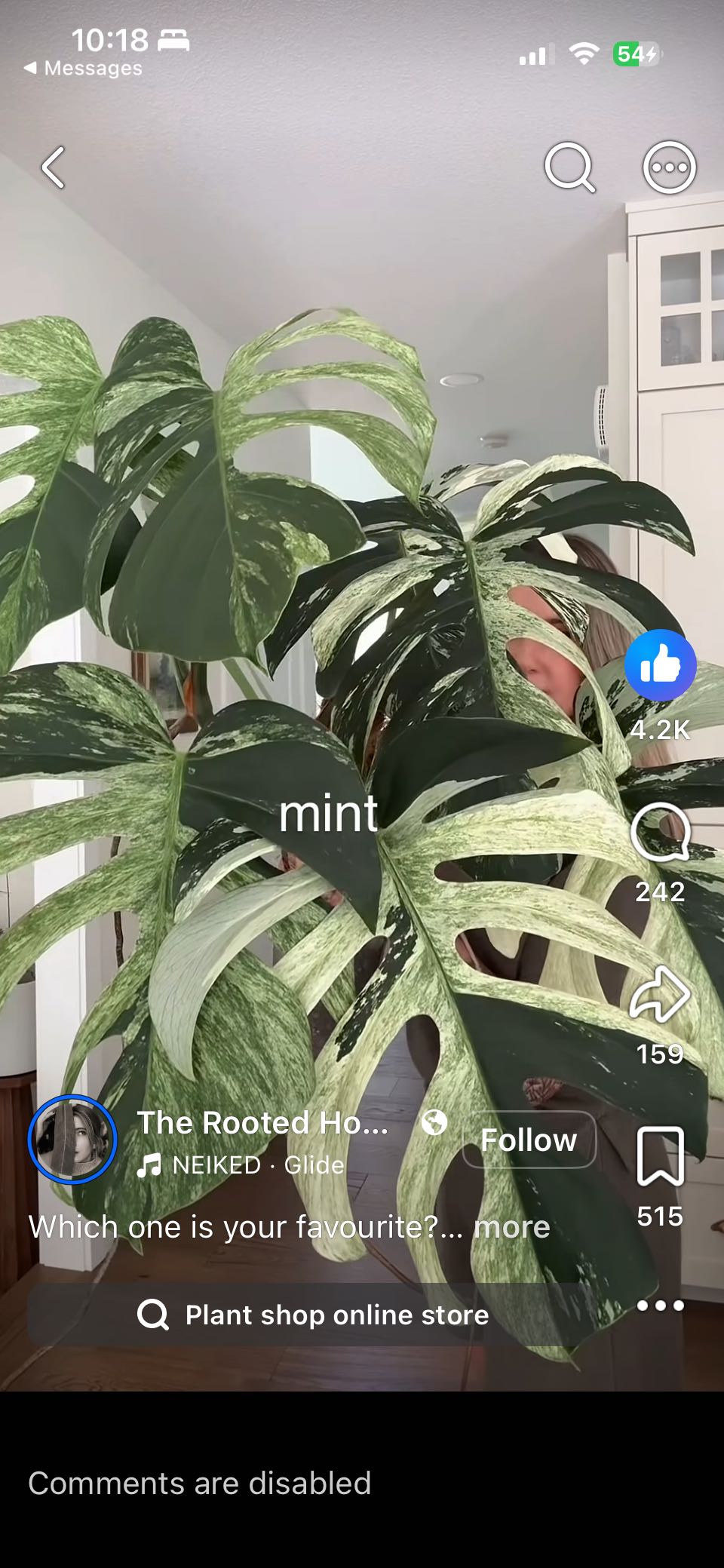Go back using the top-left arrow
This screenshot has width=724, height=1568.
click(53, 167)
